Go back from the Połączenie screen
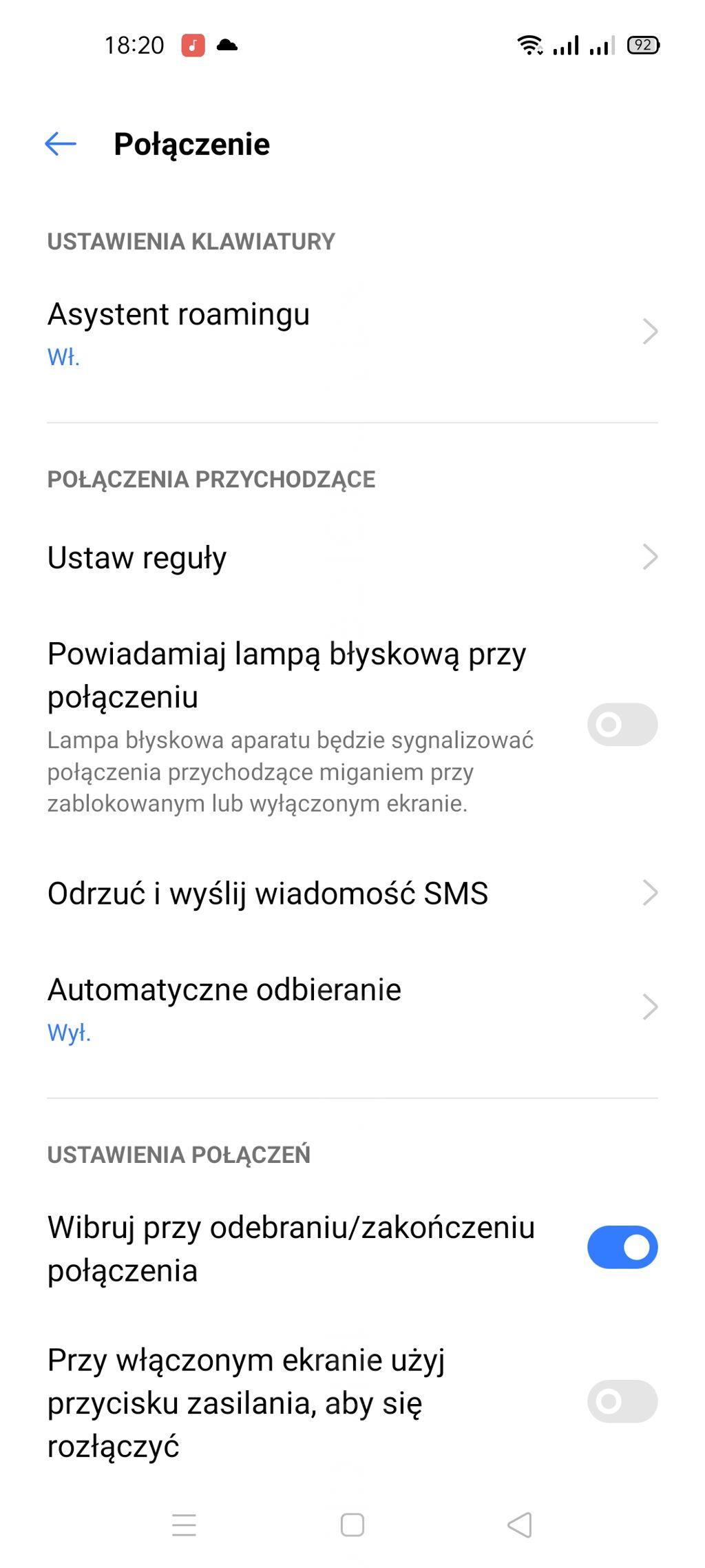The height and width of the screenshot is (1568, 705). [x=61, y=144]
